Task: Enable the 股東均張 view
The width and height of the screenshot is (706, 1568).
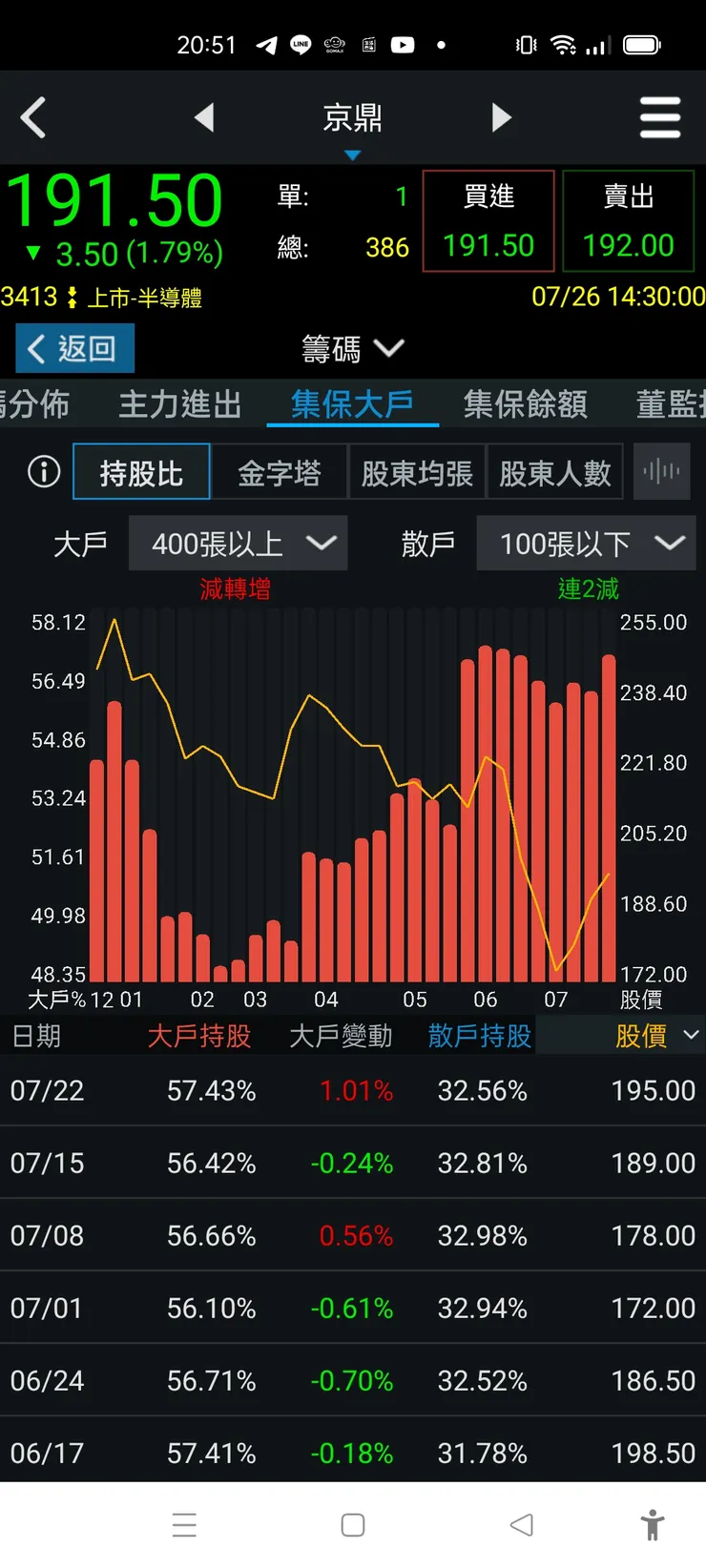Action: coord(417,471)
